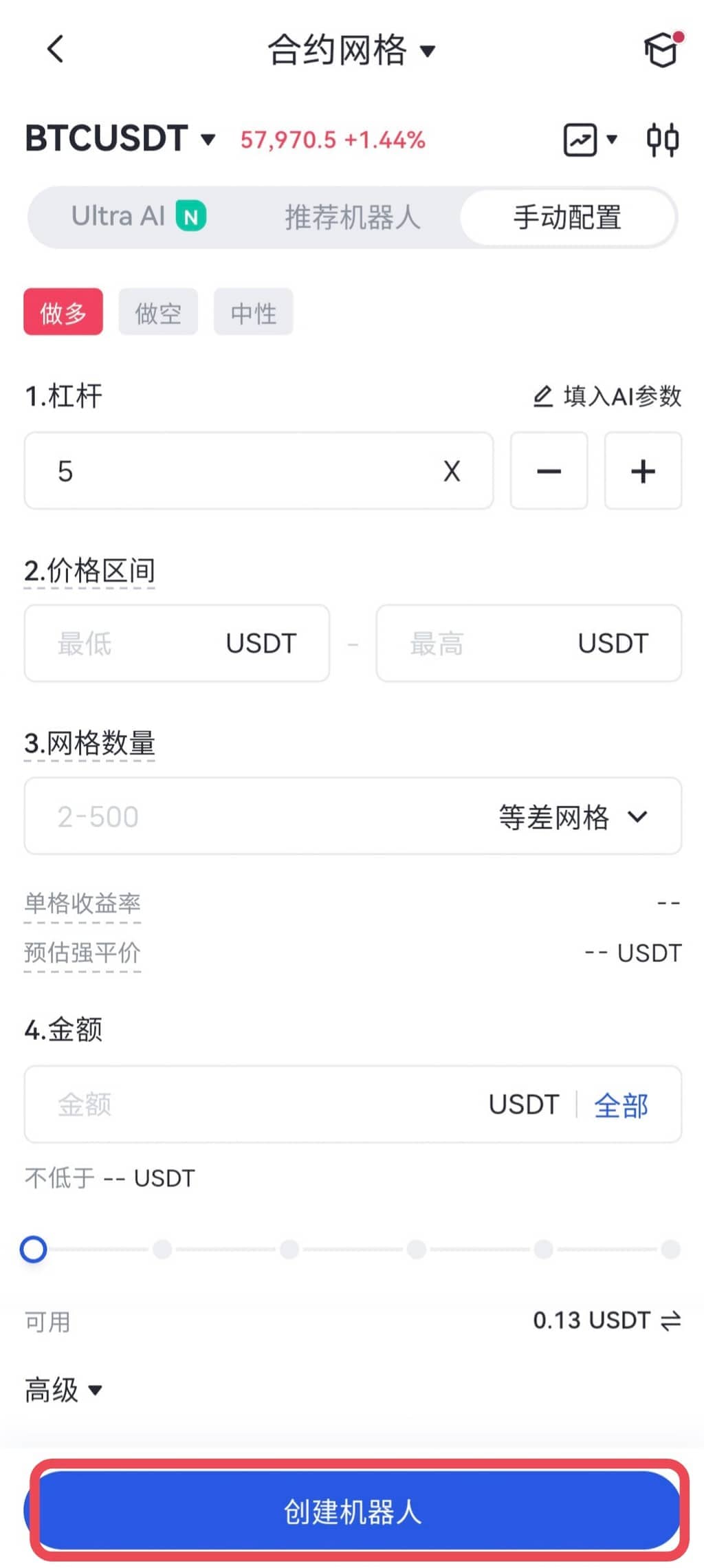Choose the 做空 direction

pos(158,313)
